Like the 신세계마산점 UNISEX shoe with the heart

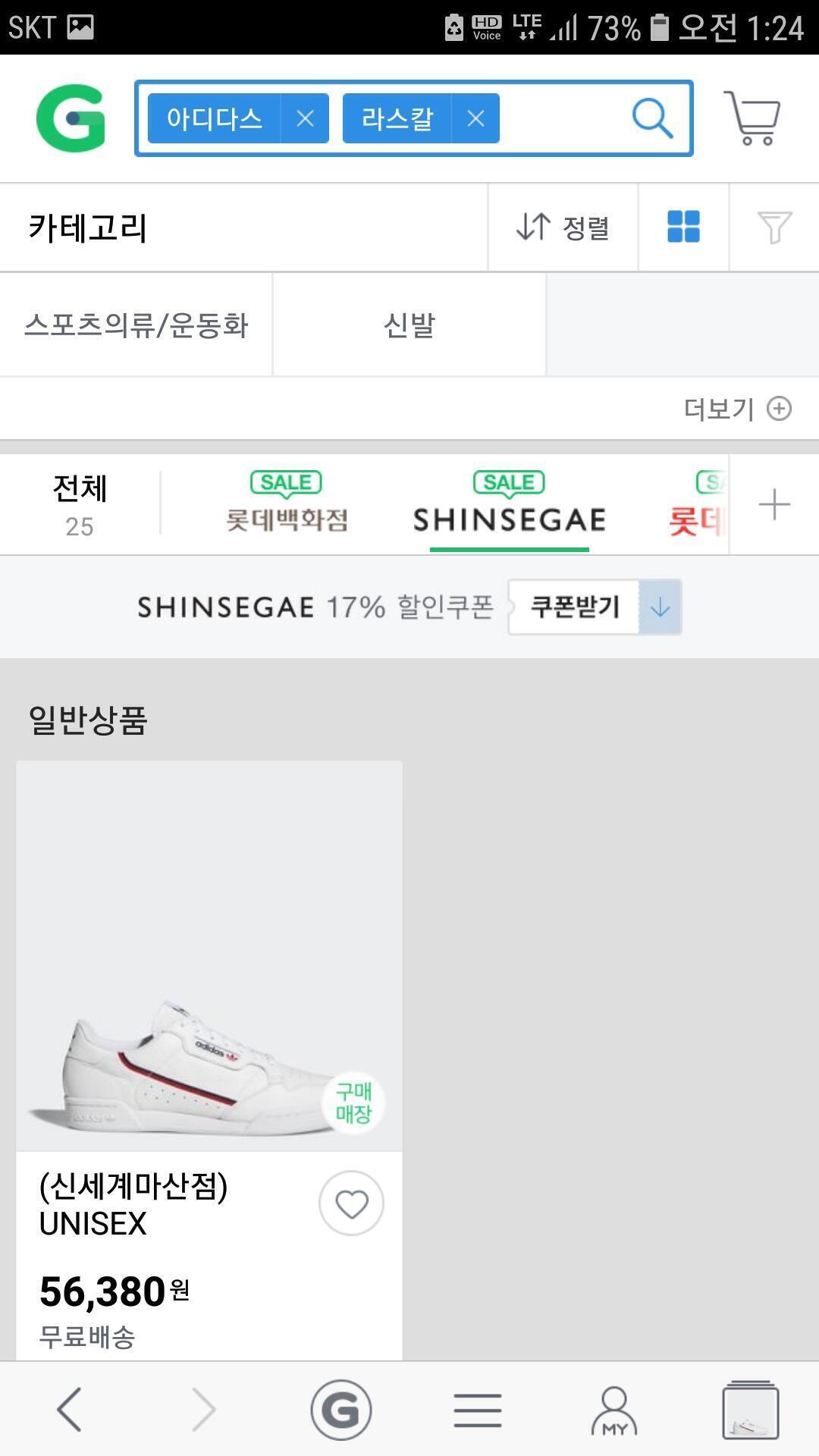[351, 1203]
